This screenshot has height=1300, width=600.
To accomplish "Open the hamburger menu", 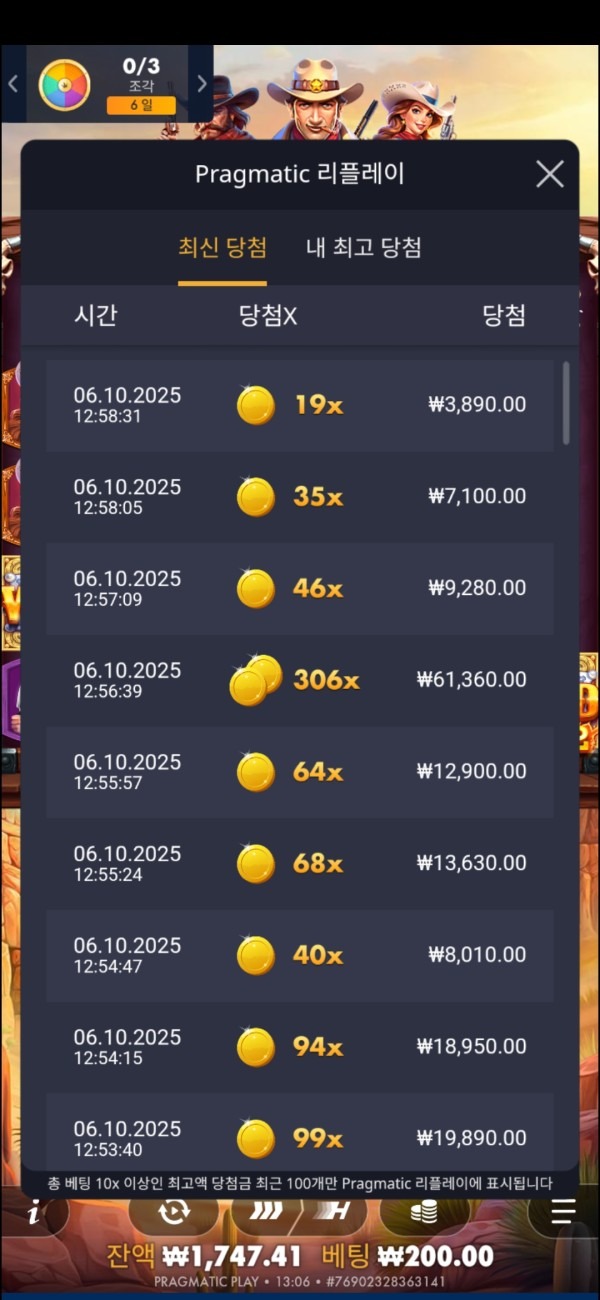I will (564, 1212).
